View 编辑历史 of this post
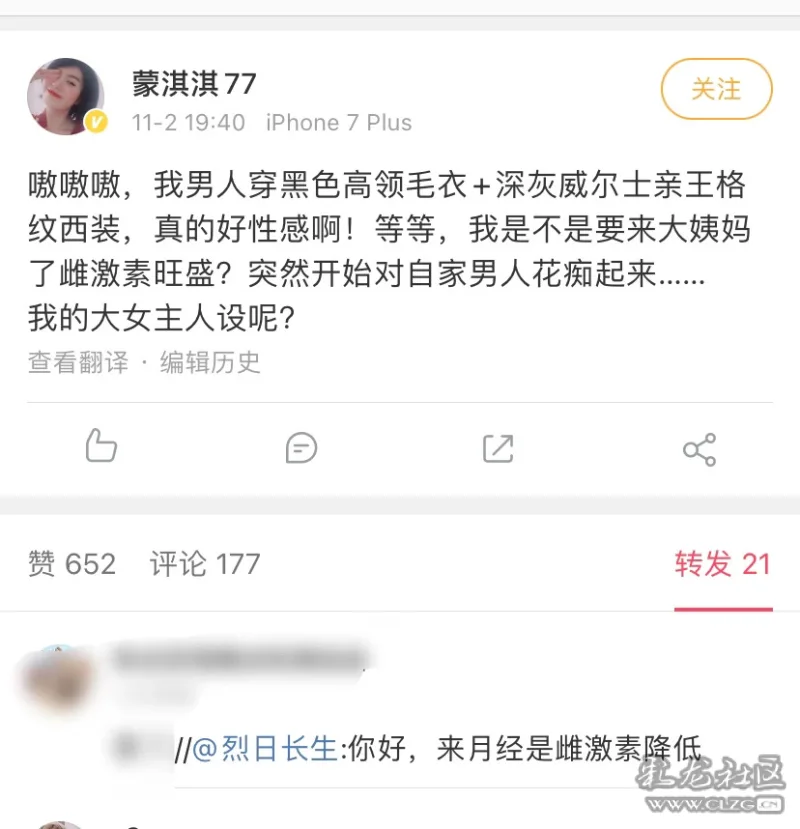Image resolution: width=800 pixels, height=829 pixels. coord(210,362)
